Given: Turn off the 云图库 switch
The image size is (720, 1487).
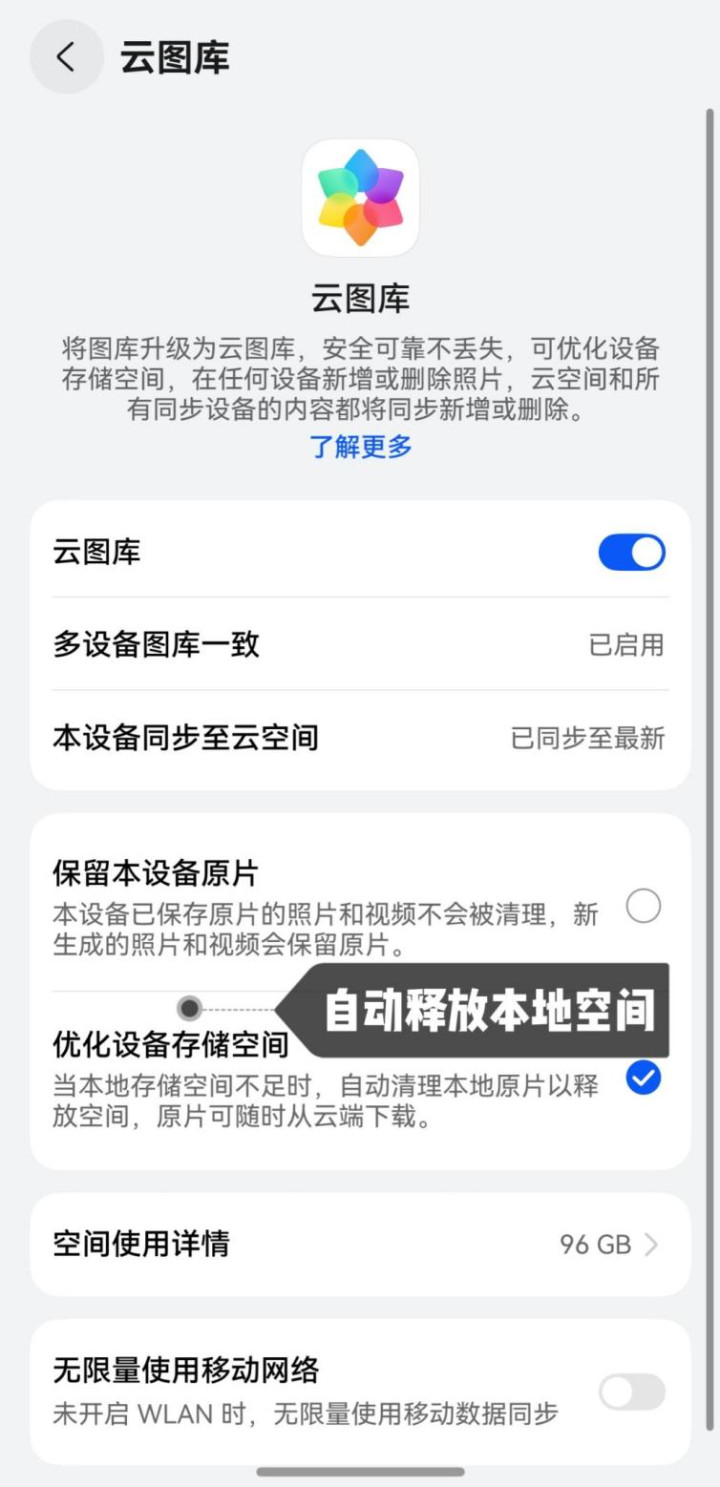Looking at the screenshot, I should click(632, 552).
